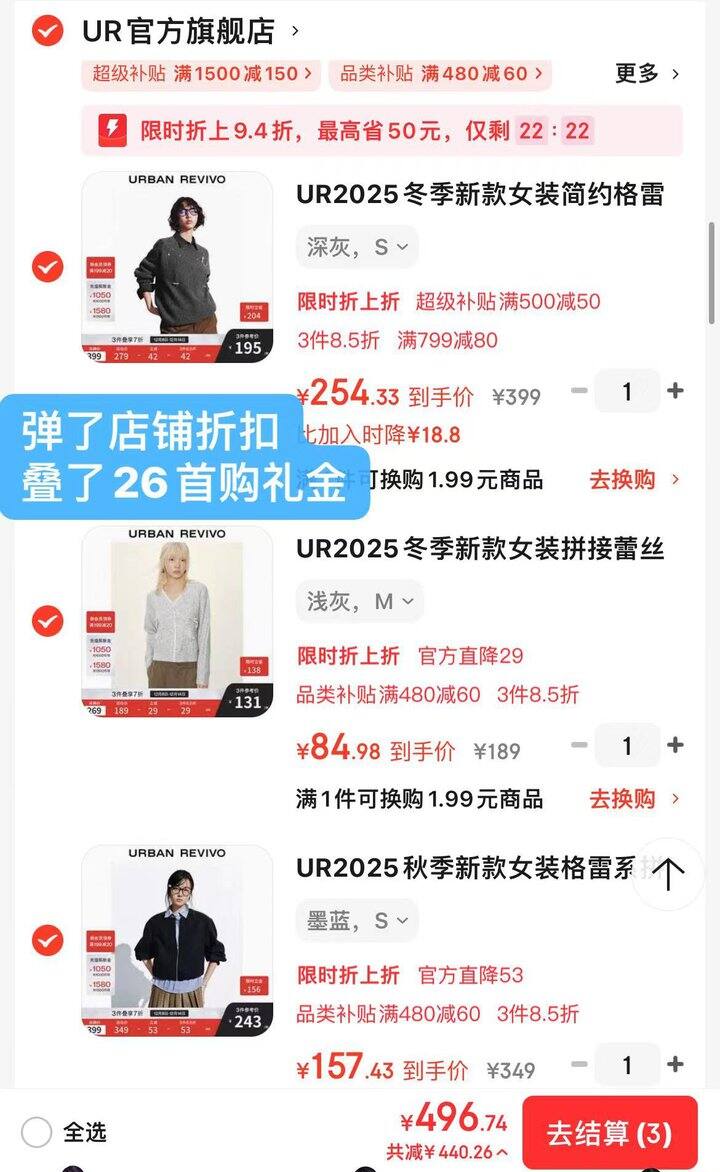Open the 简约格雷 sweater product image
The image size is (720, 1172).
(177, 267)
